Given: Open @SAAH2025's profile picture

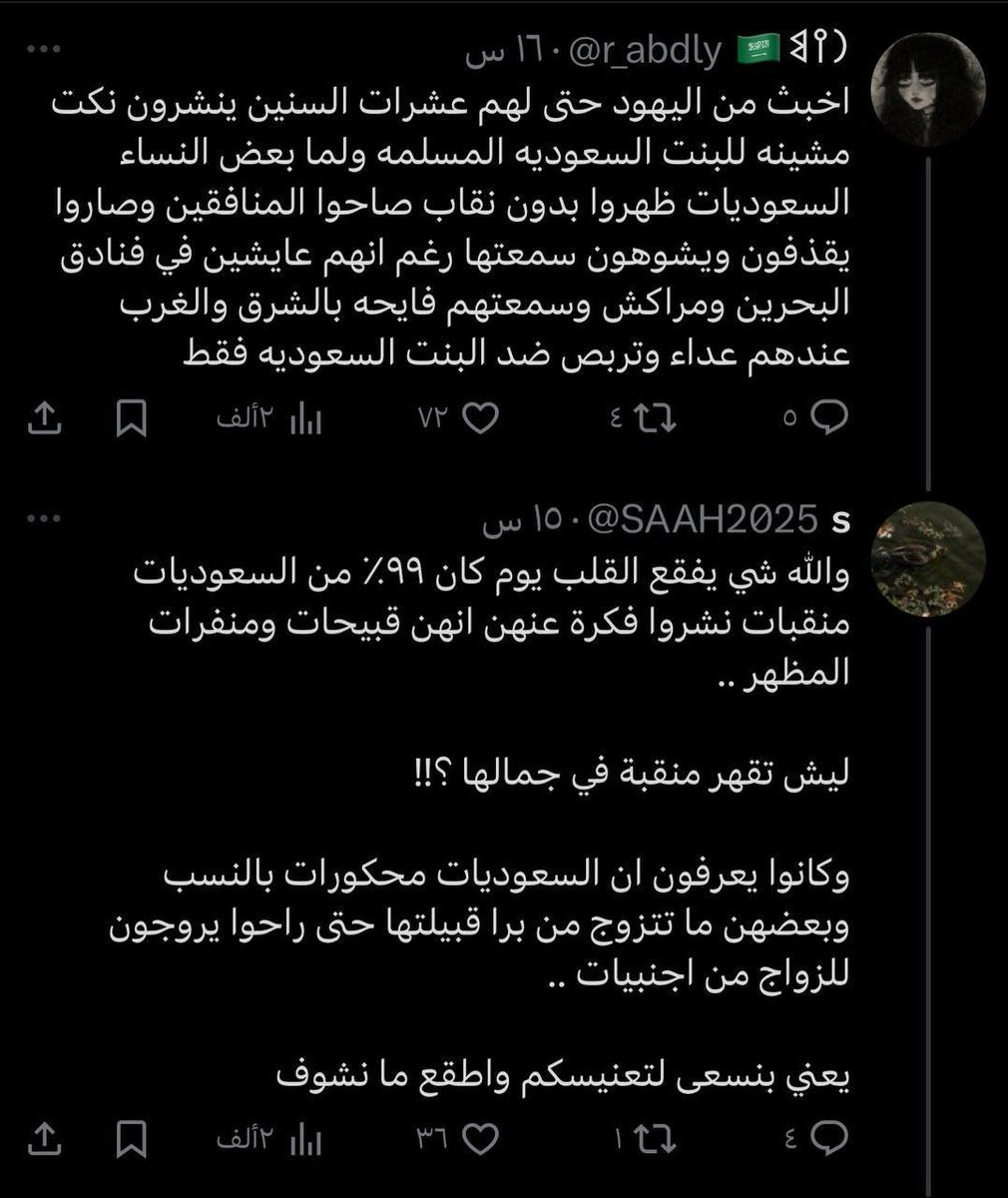Looking at the screenshot, I should (x=928, y=559).
